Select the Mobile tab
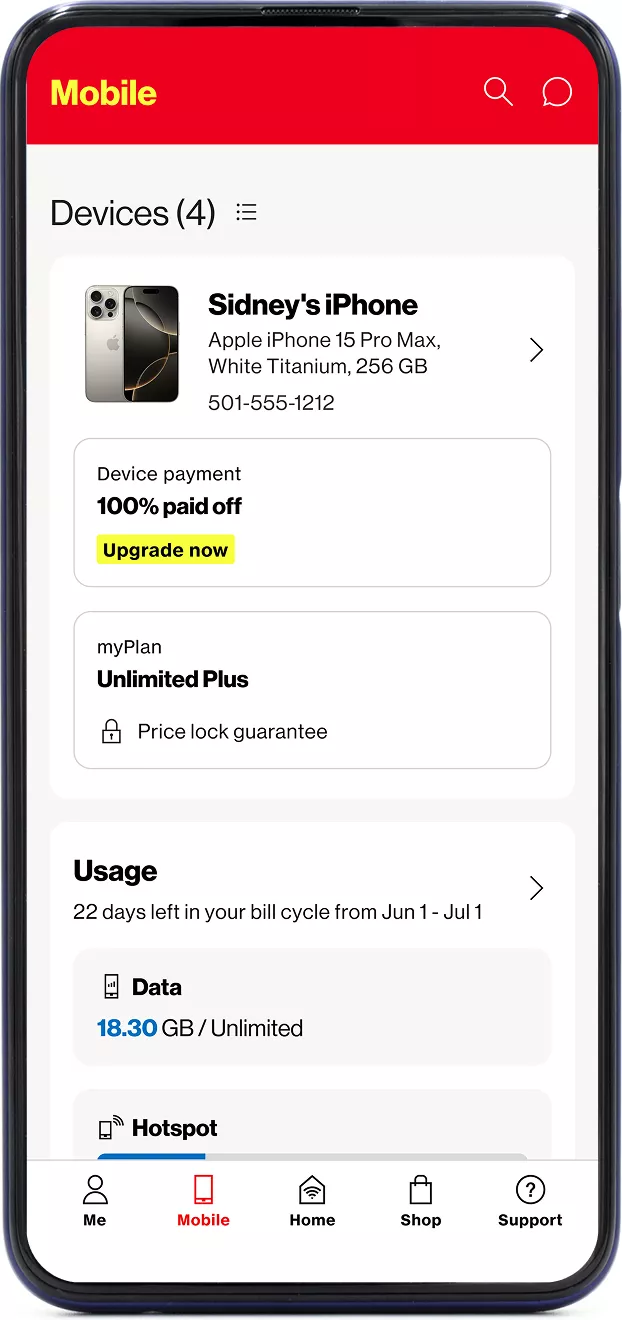 [203, 1200]
